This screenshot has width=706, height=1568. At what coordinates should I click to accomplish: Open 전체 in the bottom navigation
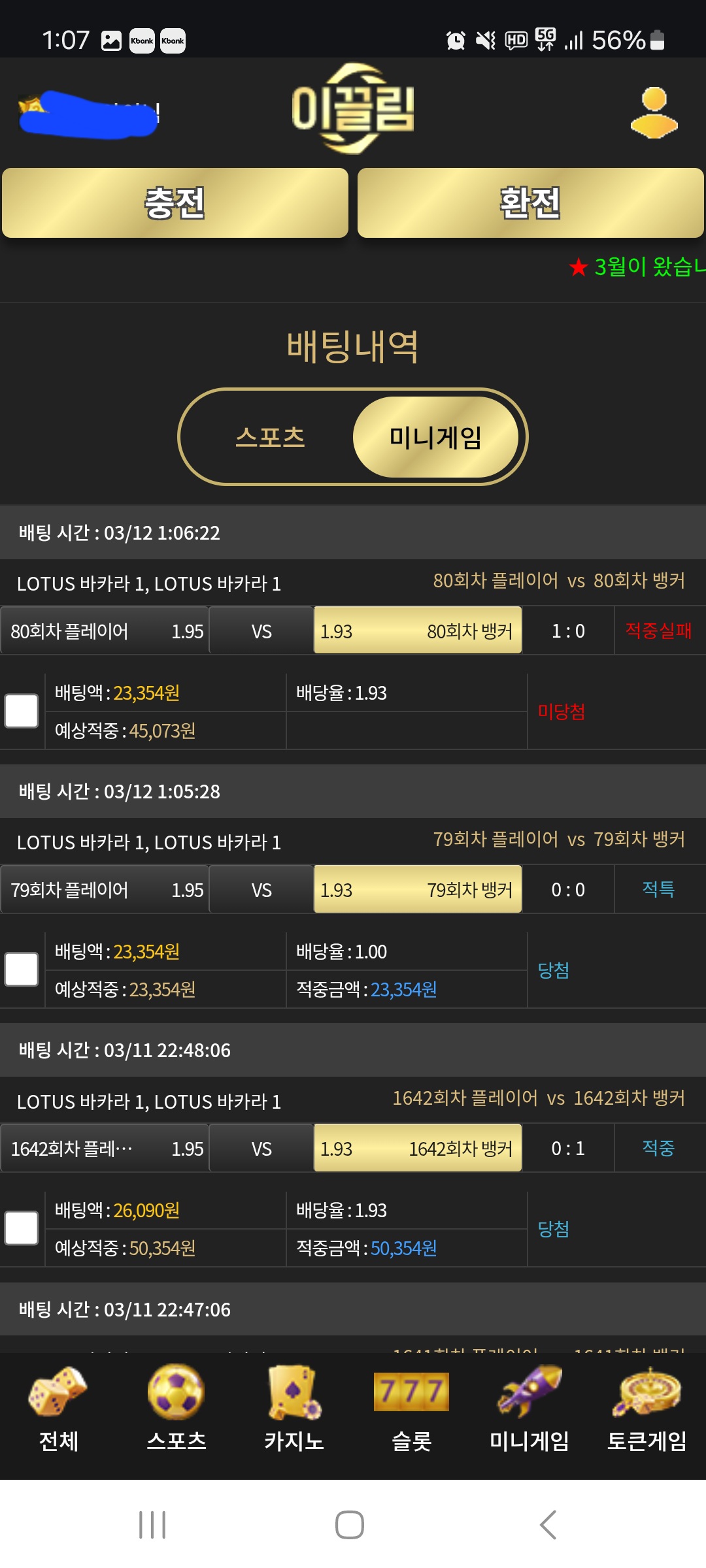click(x=59, y=1409)
